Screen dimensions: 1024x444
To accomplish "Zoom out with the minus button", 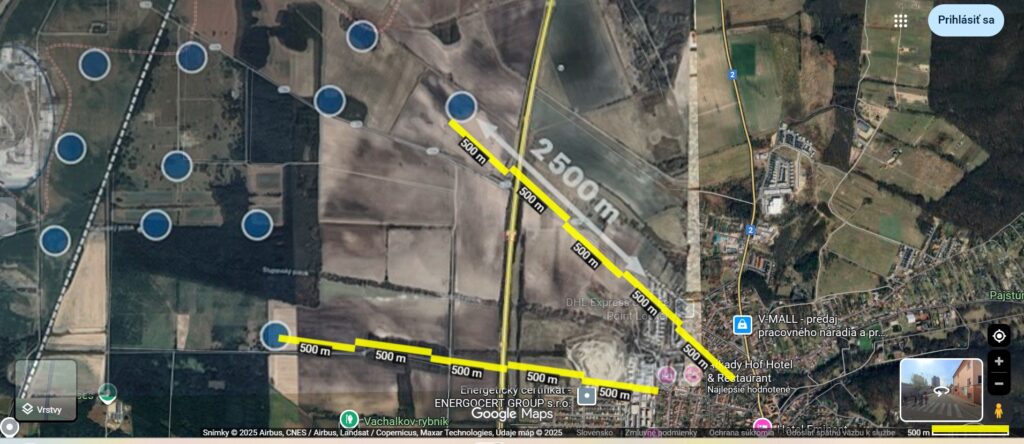I will tap(998, 383).
